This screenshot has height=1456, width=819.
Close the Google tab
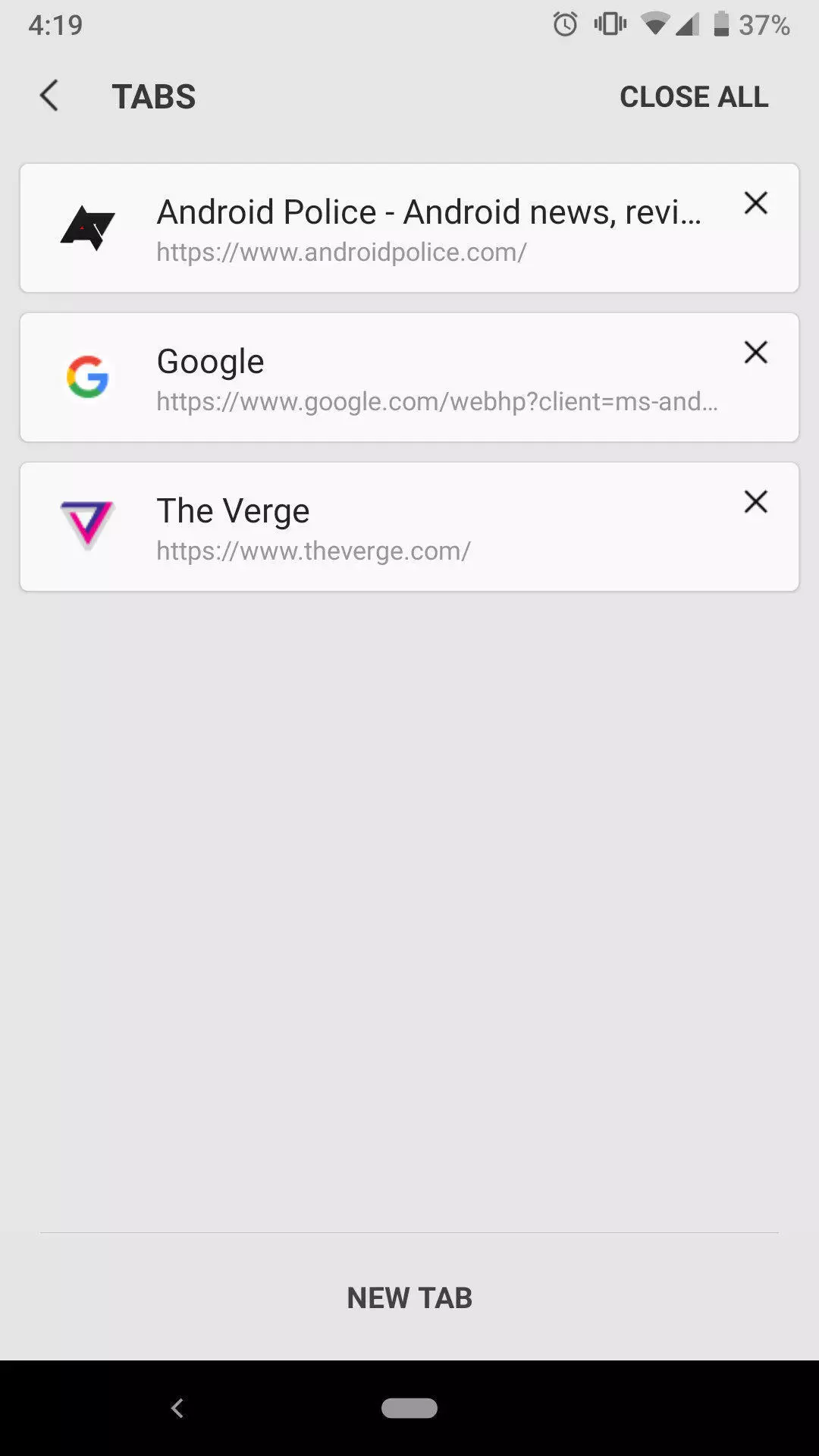[755, 352]
